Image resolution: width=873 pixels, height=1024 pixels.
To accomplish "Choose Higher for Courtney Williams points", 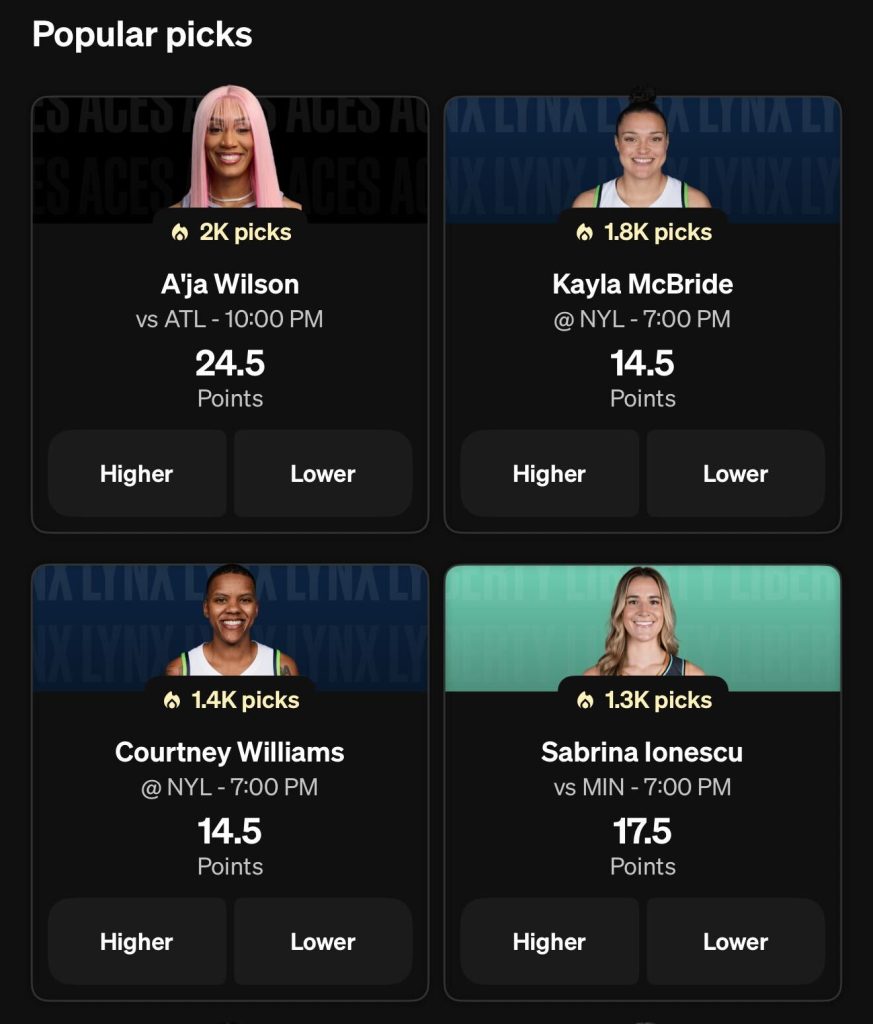I will click(137, 942).
